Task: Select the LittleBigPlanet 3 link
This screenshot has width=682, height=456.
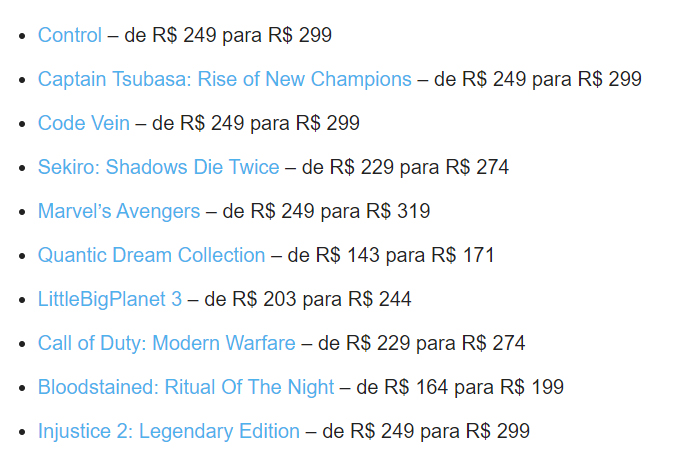Action: click(x=110, y=299)
